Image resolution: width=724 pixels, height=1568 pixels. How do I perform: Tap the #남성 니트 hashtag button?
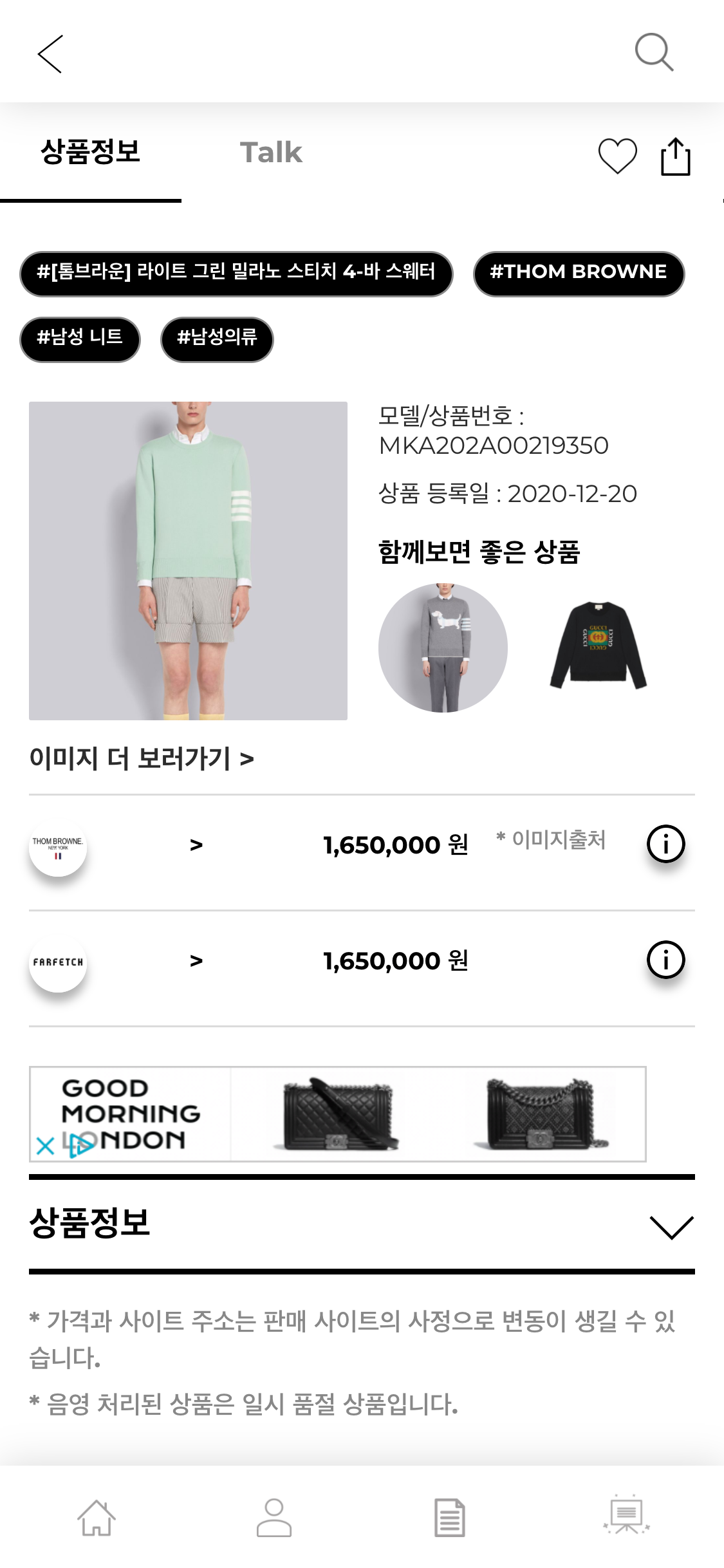80,339
